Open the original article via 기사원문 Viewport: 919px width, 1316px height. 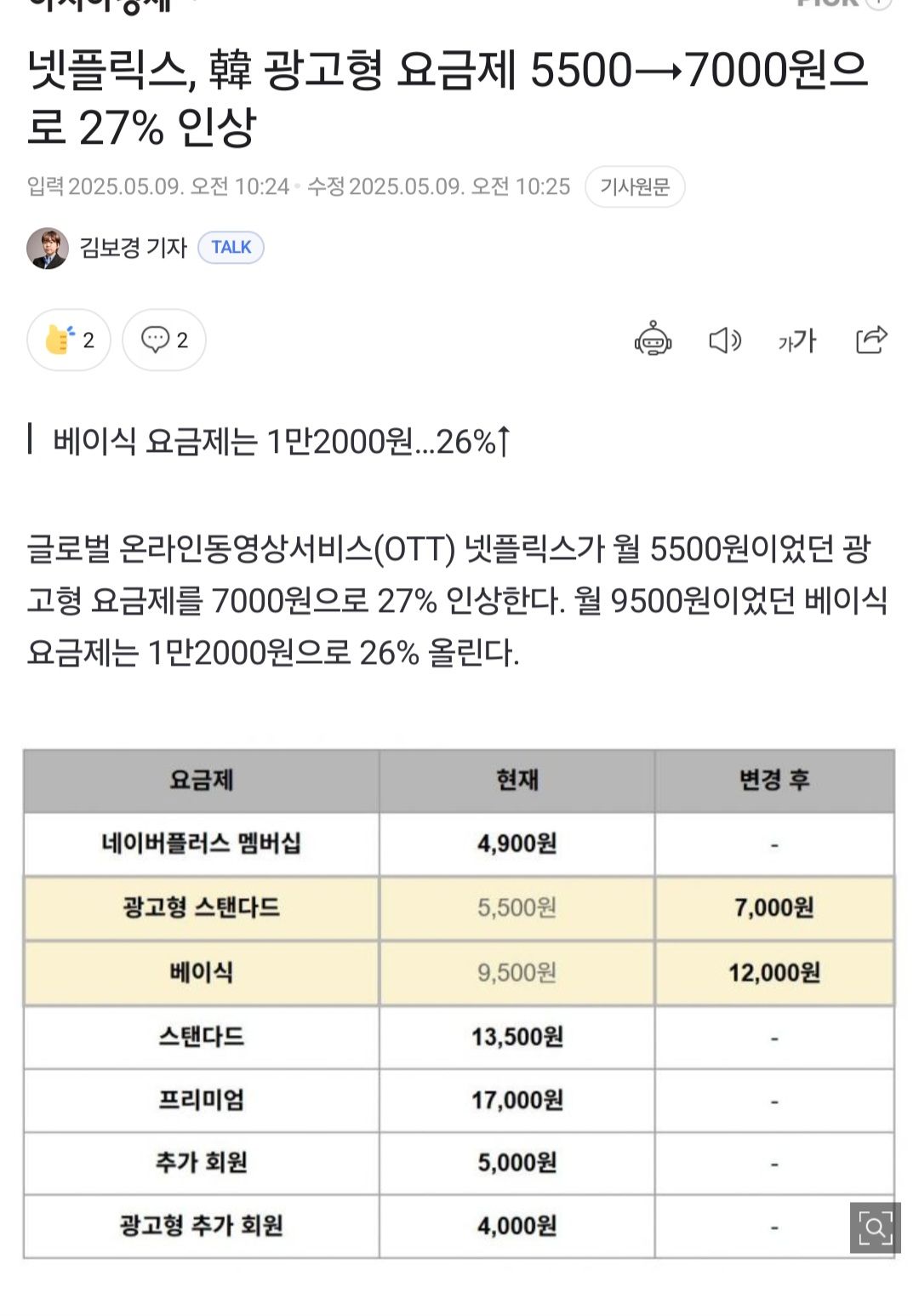tap(634, 186)
